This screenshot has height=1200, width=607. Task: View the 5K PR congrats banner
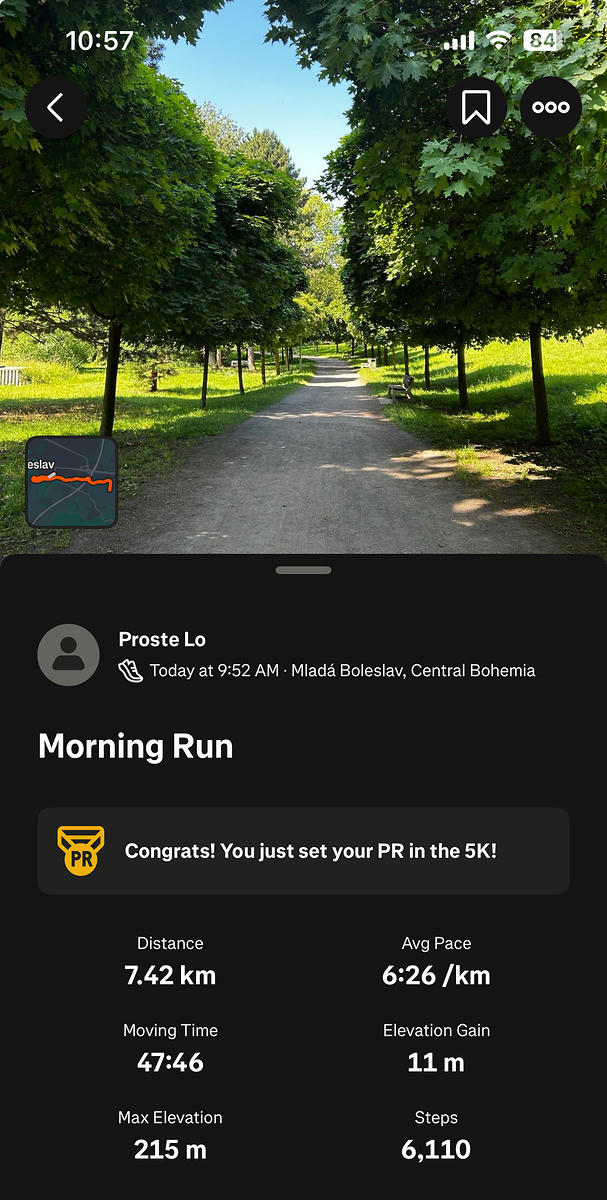(303, 851)
